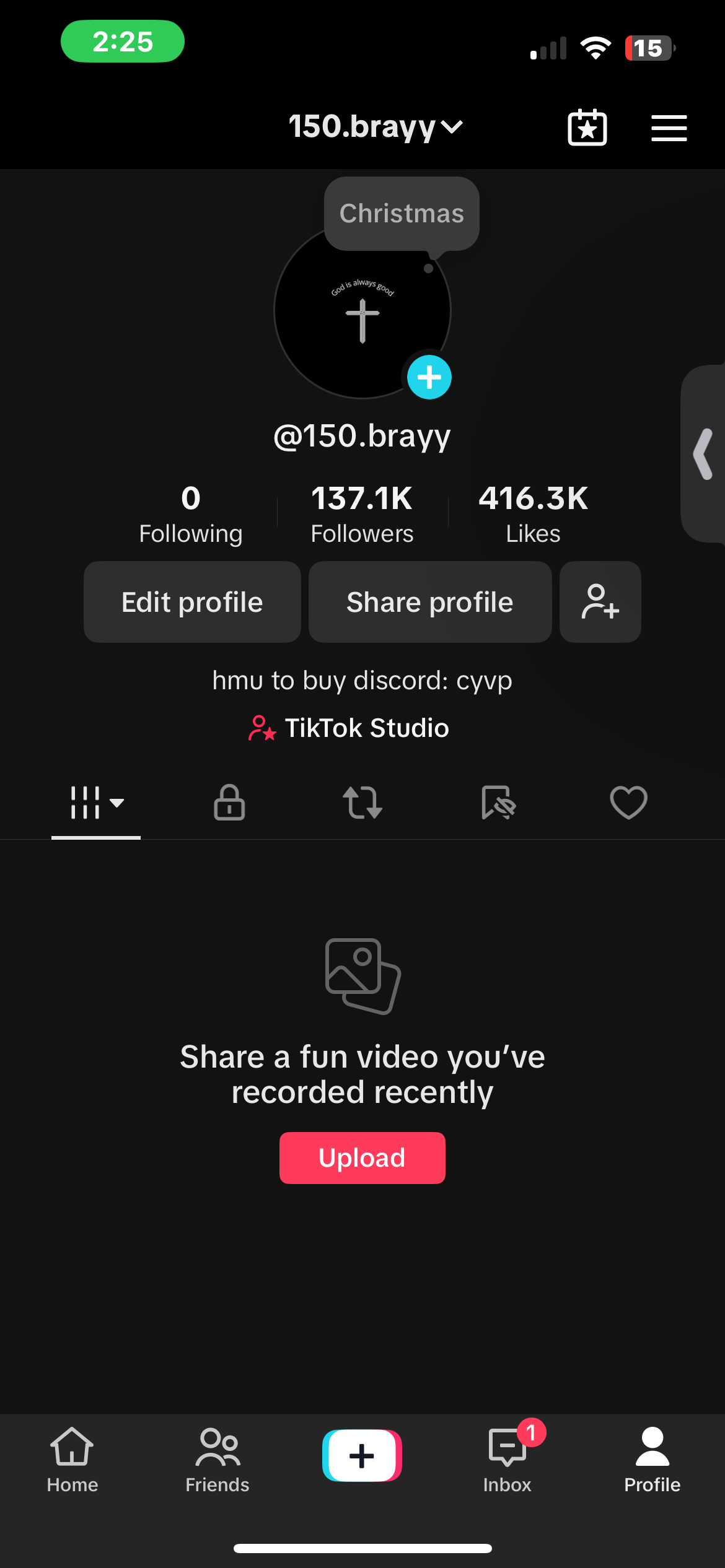Open the Inbox tab
This screenshot has height=1568, width=725.
pos(507,1460)
